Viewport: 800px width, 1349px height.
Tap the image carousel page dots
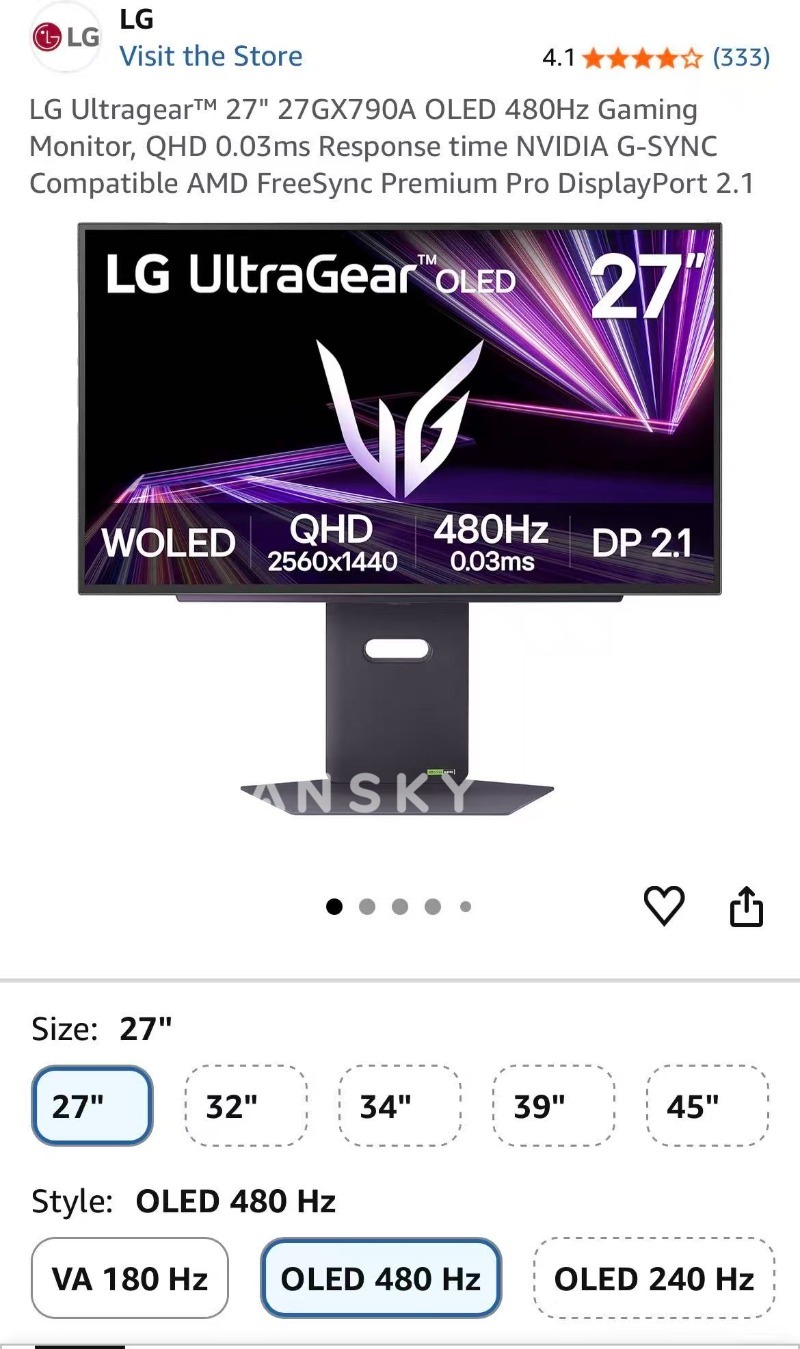pyautogui.click(x=399, y=907)
